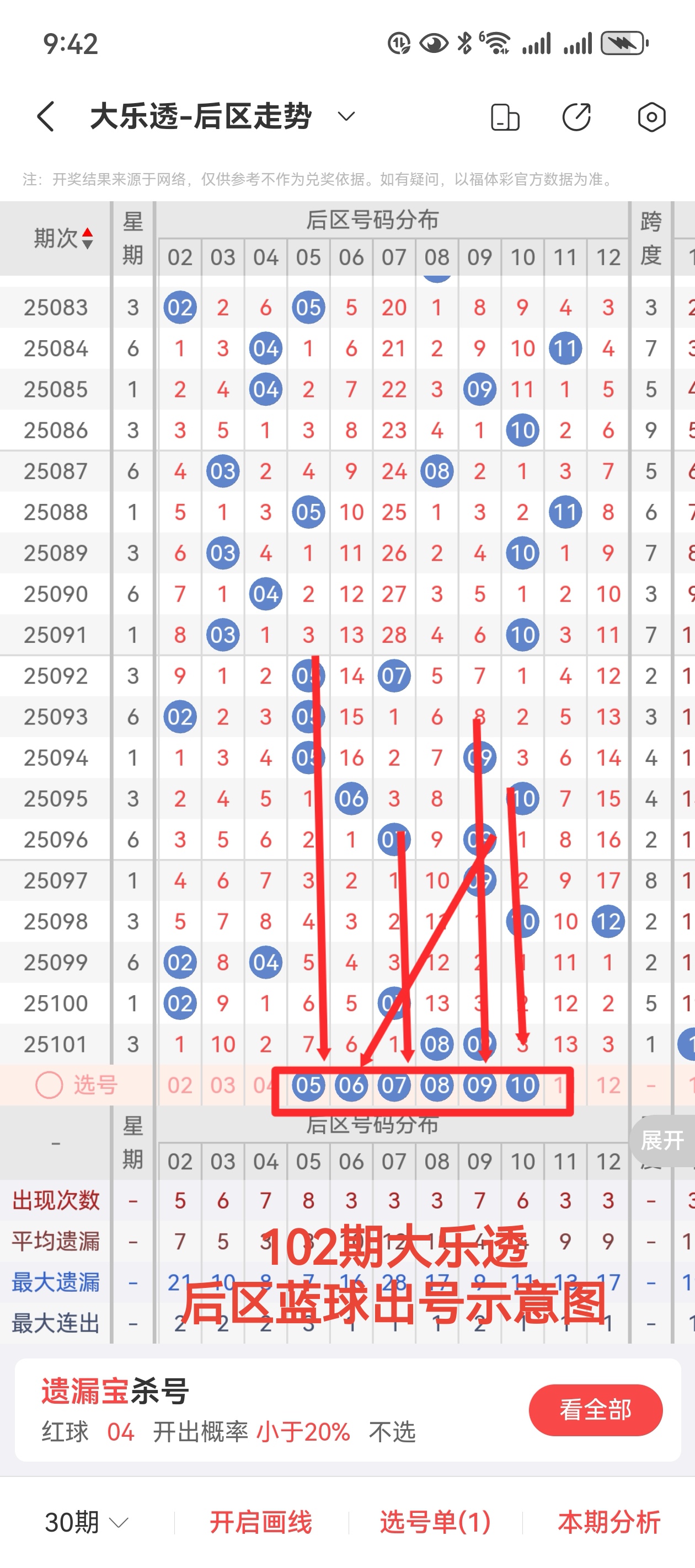Deselect number 08 in the 选号 row
The width and height of the screenshot is (695, 1568).
tap(437, 1084)
